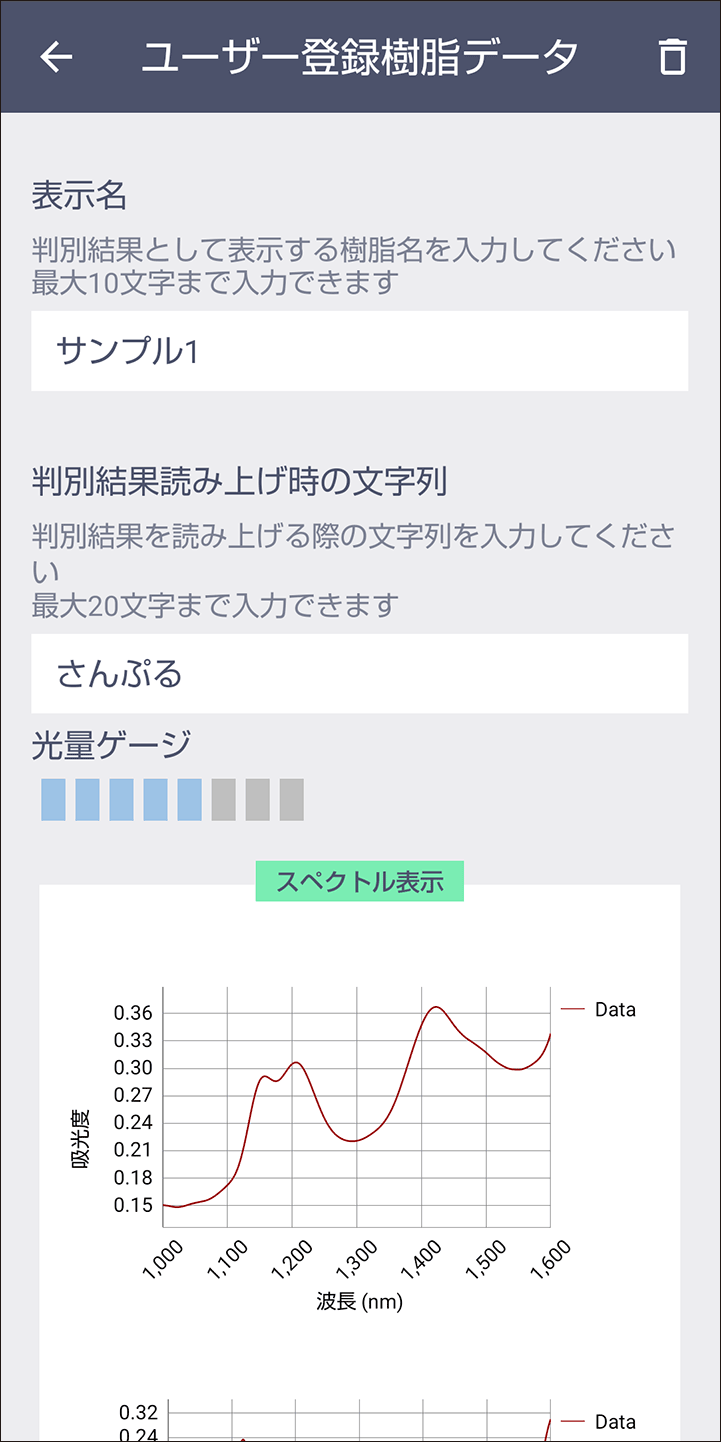This screenshot has width=721, height=1442.
Task: Click the 波長 (nm) axis label
Action: pyautogui.click(x=358, y=1302)
